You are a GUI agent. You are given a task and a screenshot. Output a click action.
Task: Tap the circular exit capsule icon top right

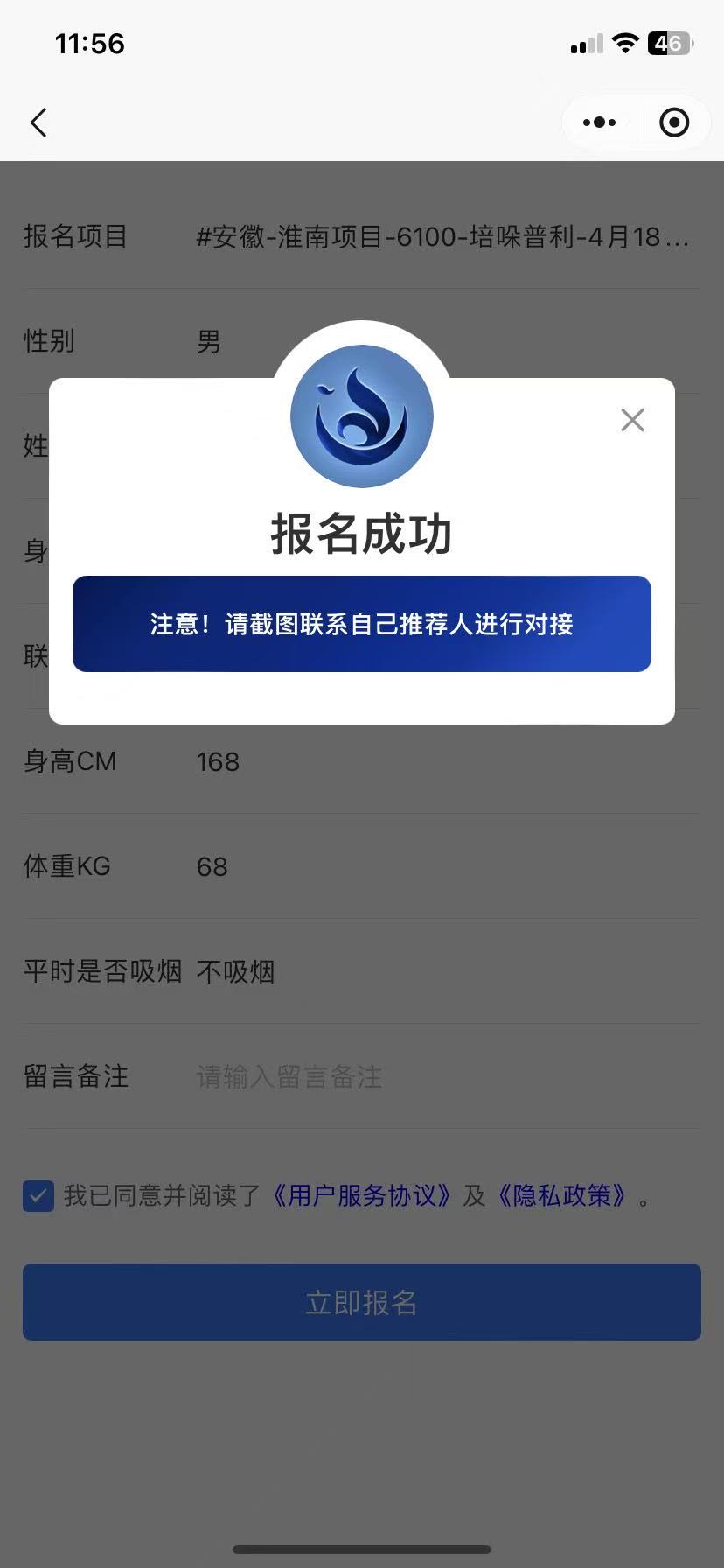pyautogui.click(x=673, y=122)
